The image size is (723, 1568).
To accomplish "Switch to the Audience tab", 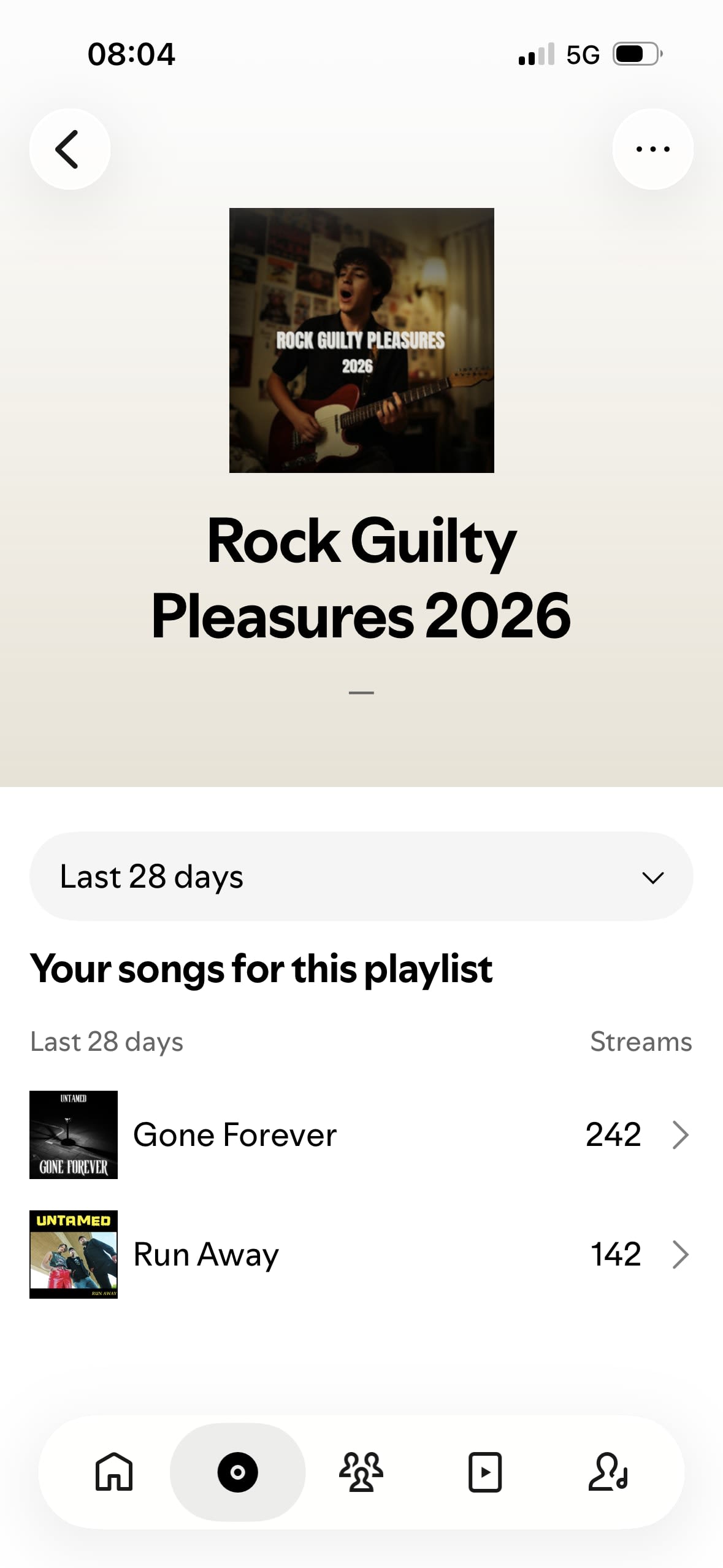I will pos(361,1471).
